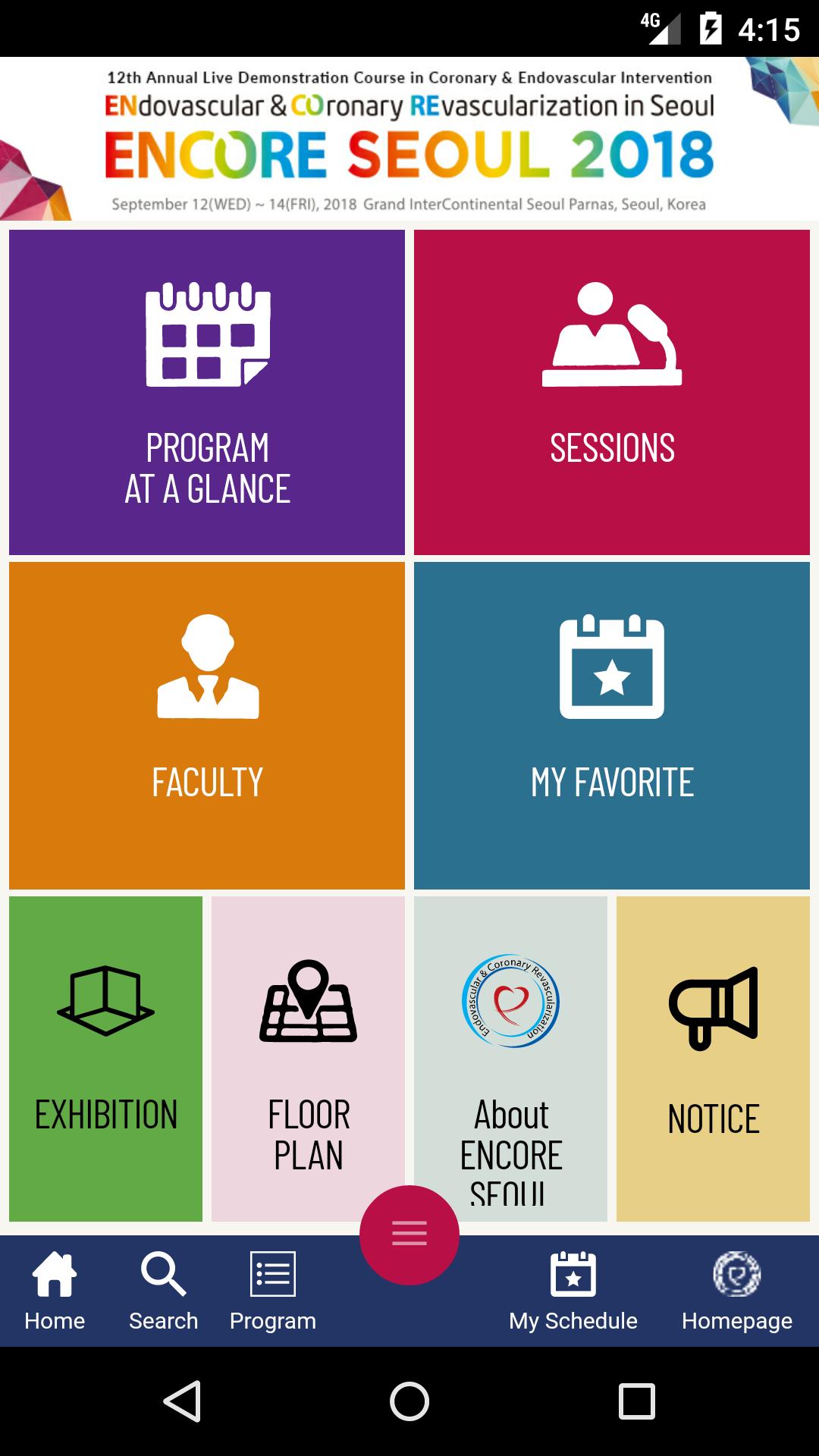Open the Program at a Glance tile
Viewport: 819px width, 1456px height.
click(x=207, y=392)
